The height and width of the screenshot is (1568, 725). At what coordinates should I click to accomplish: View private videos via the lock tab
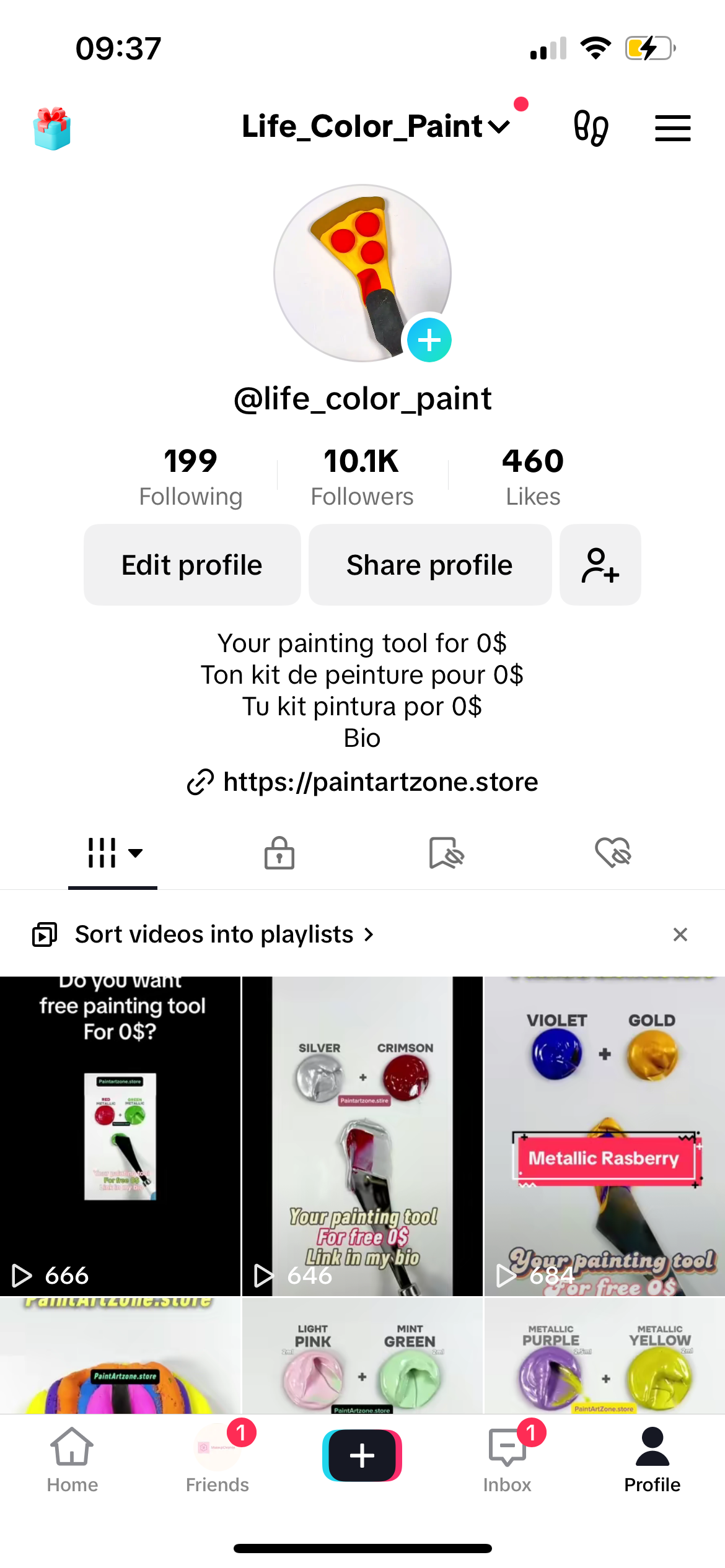pos(279,853)
